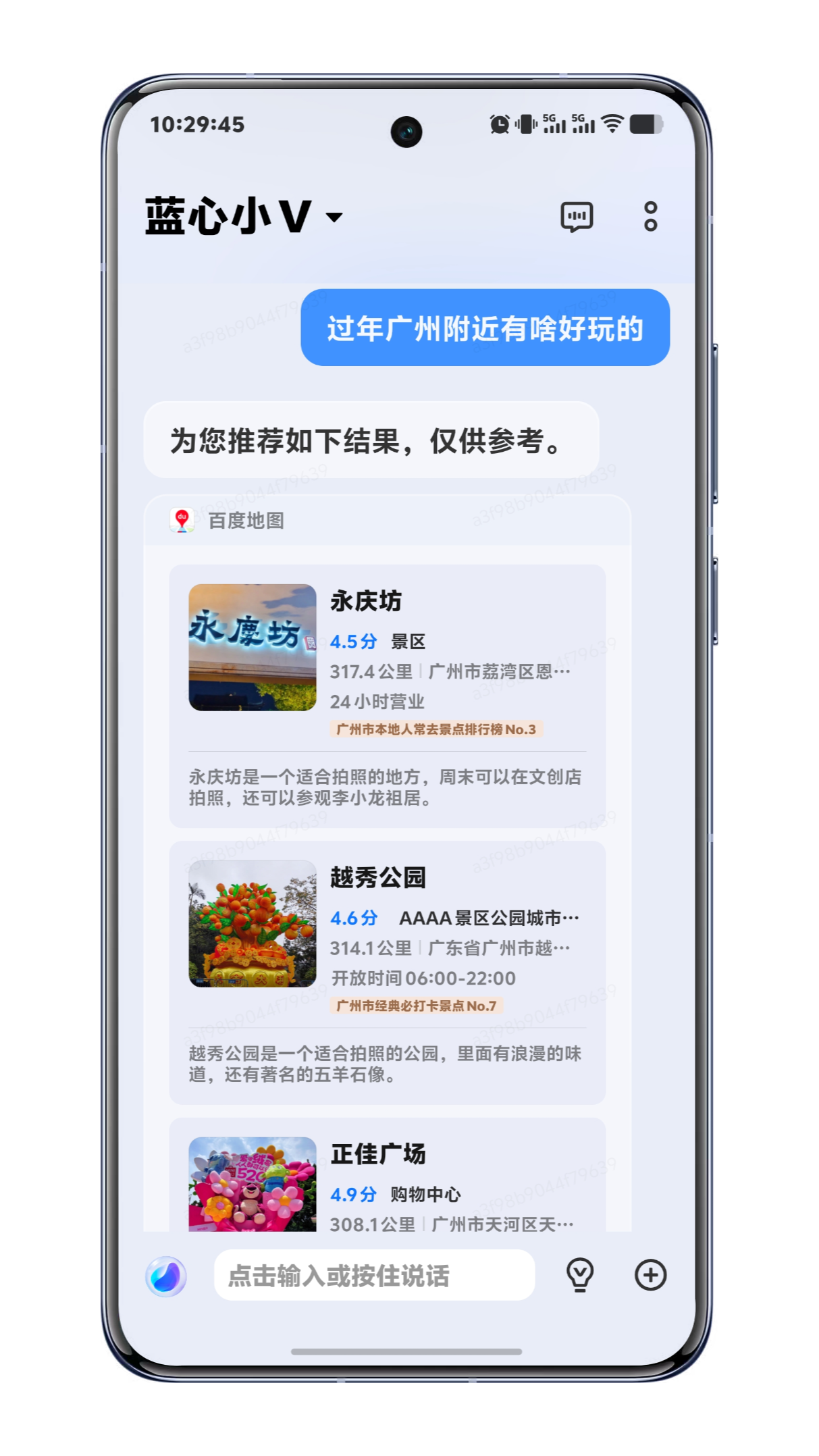Expand the 蓝心小V dropdown arrow
This screenshot has width=819, height=1456.
click(334, 217)
